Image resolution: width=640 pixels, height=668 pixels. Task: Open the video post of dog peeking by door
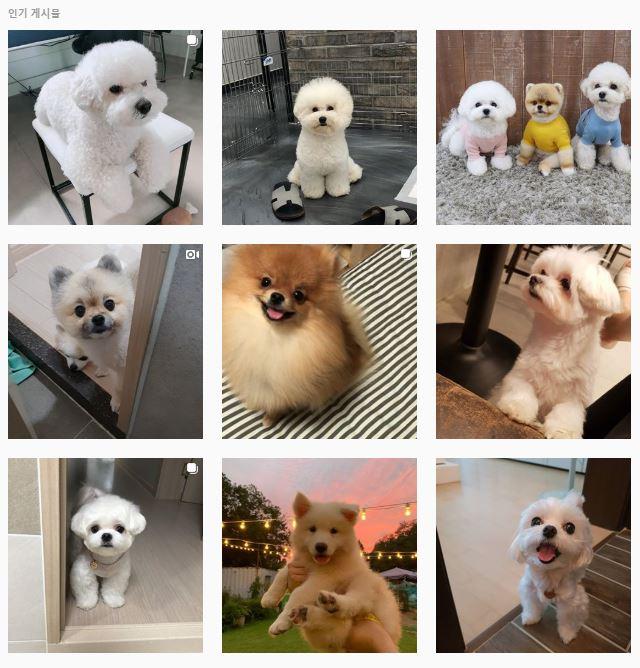(105, 341)
